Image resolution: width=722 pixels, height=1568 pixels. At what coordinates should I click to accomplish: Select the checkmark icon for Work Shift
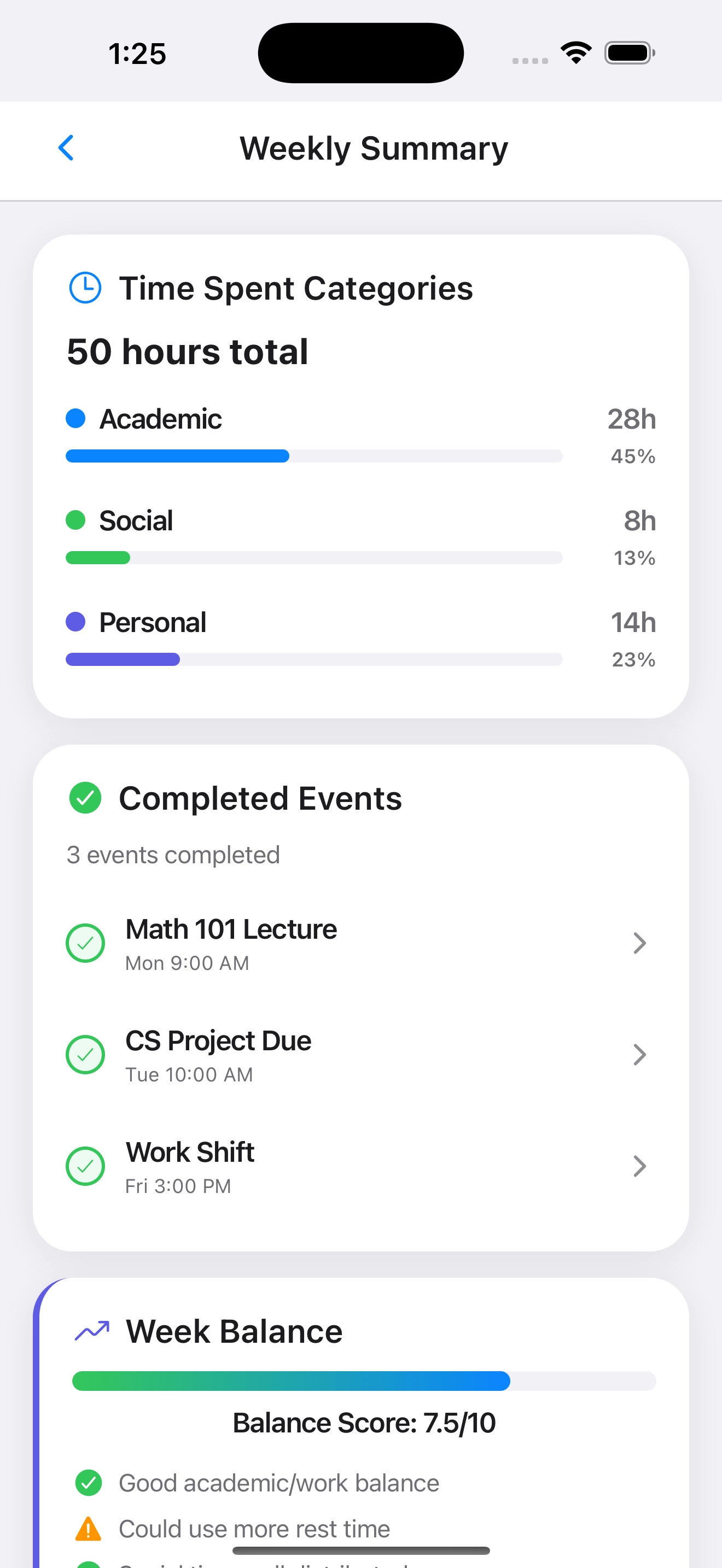tap(85, 1166)
